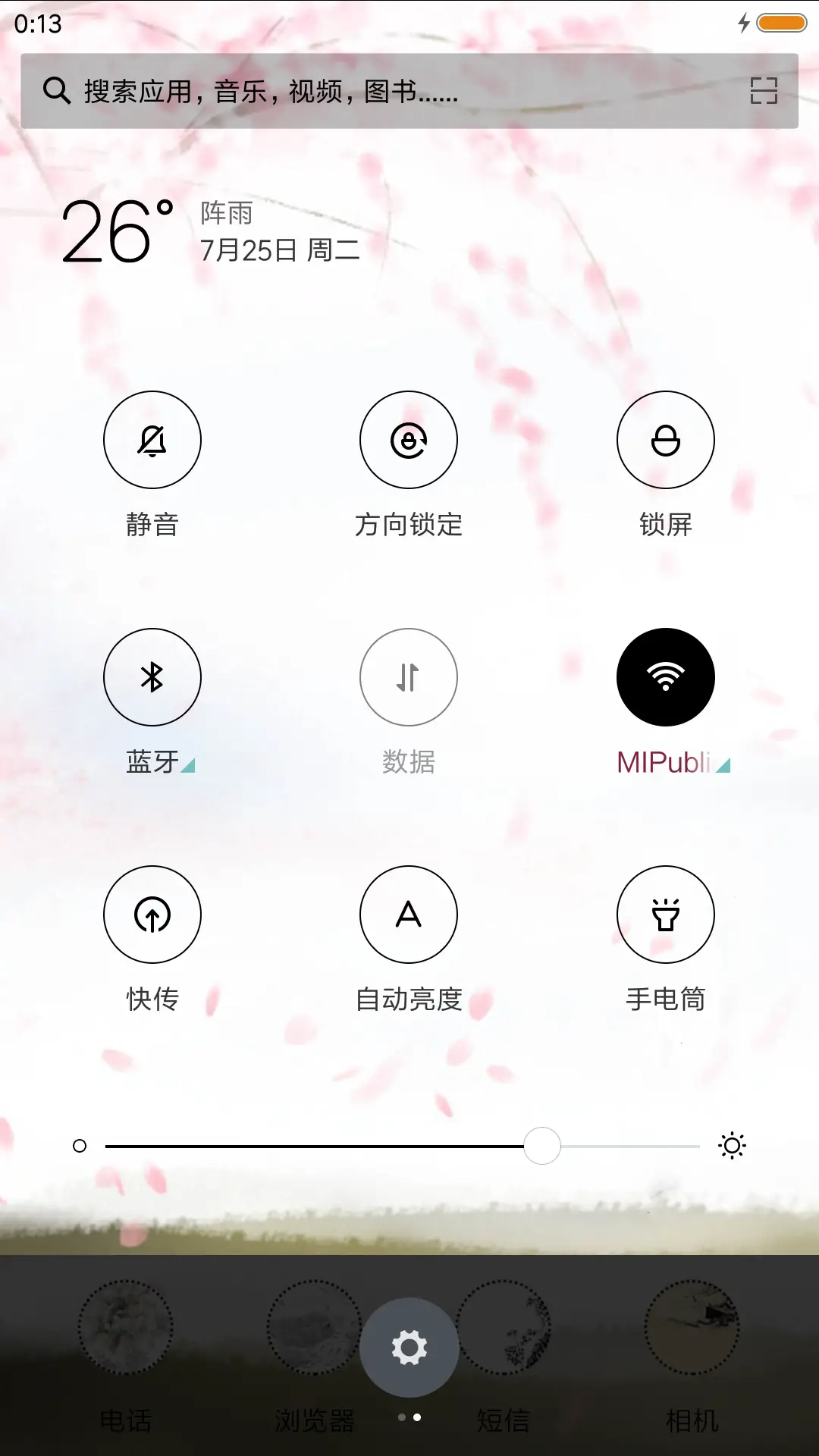Open the QR code scanner in search bar
819x1456 pixels.
(762, 91)
